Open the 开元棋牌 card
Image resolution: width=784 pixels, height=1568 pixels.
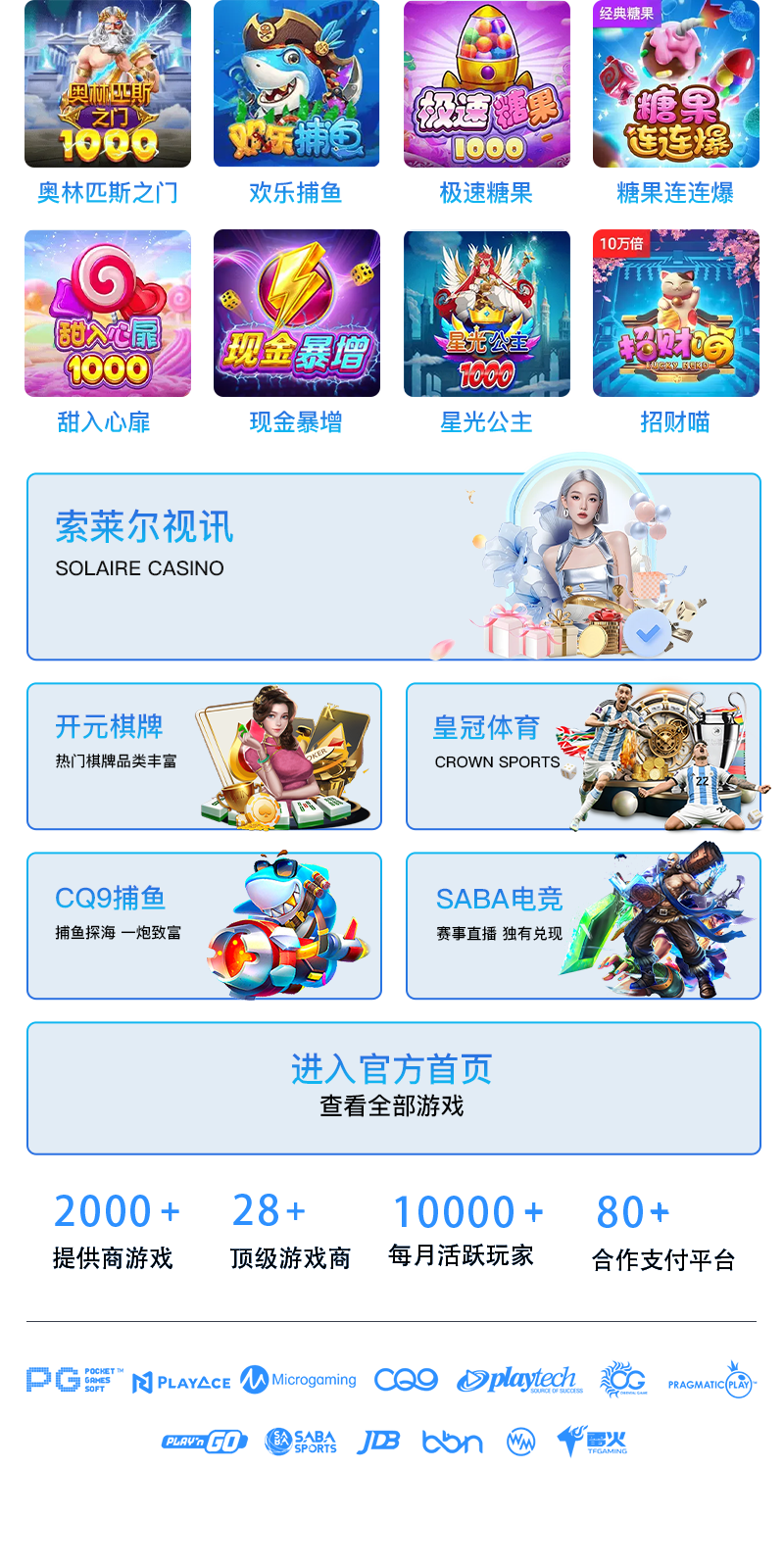pyautogui.click(x=203, y=757)
